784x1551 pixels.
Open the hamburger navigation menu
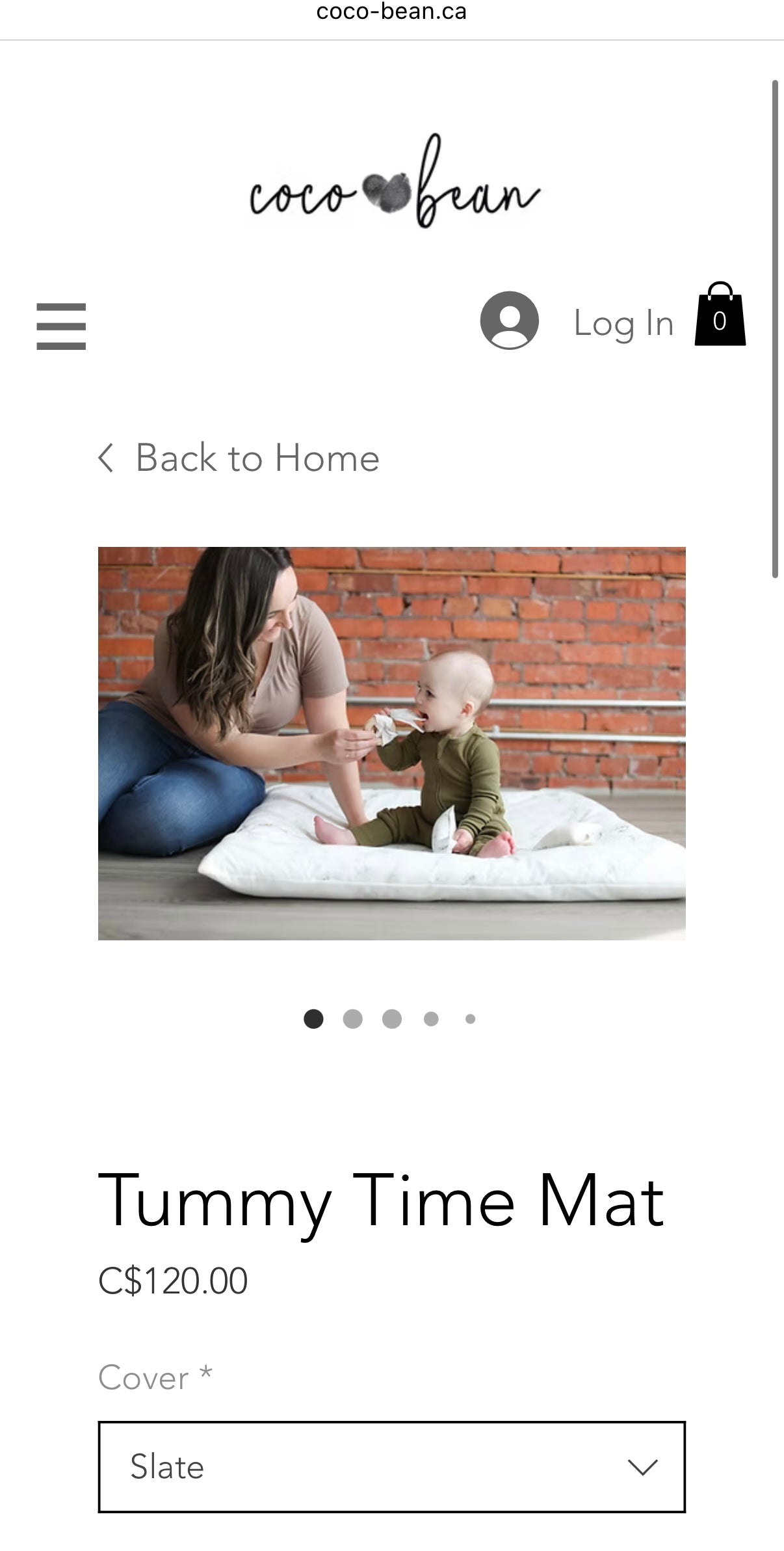point(61,326)
